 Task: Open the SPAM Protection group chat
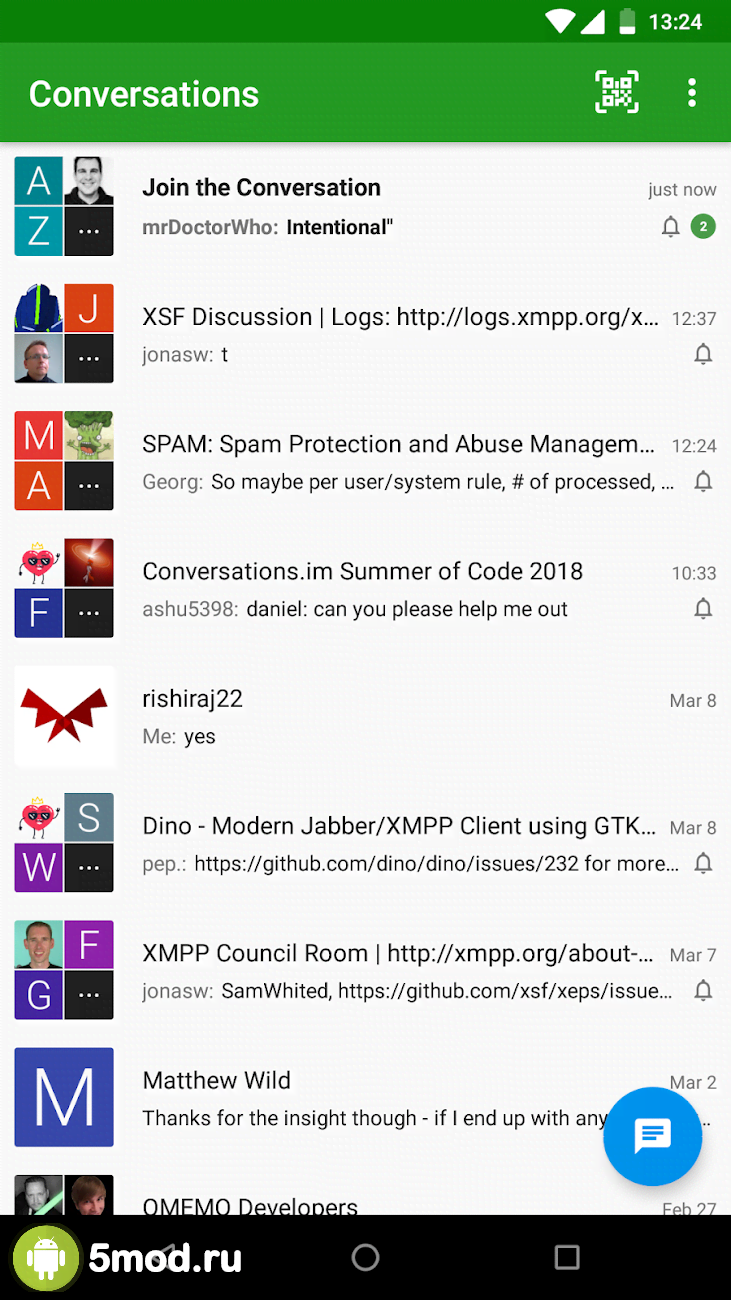400,462
